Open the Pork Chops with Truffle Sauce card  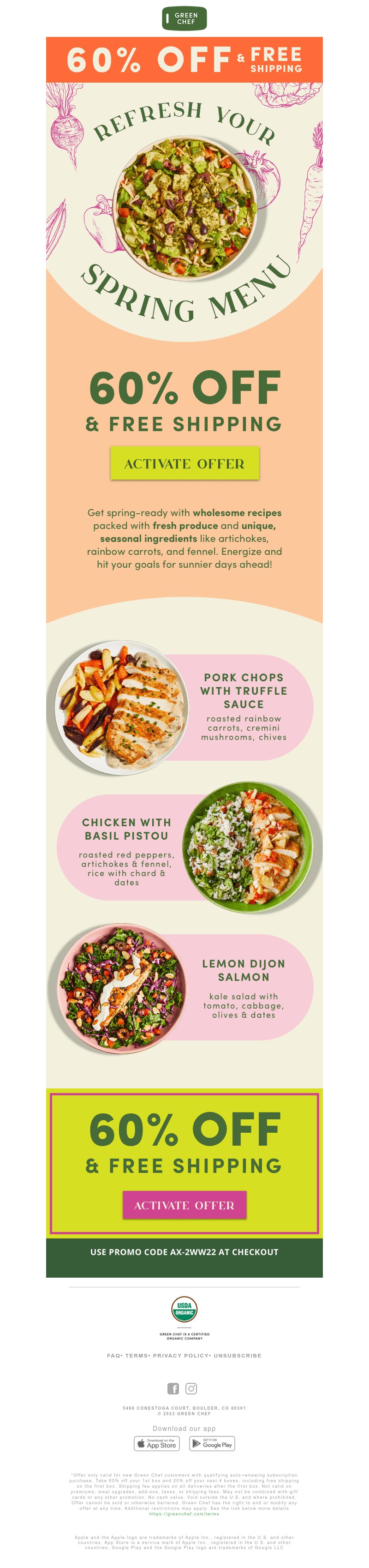point(243,706)
